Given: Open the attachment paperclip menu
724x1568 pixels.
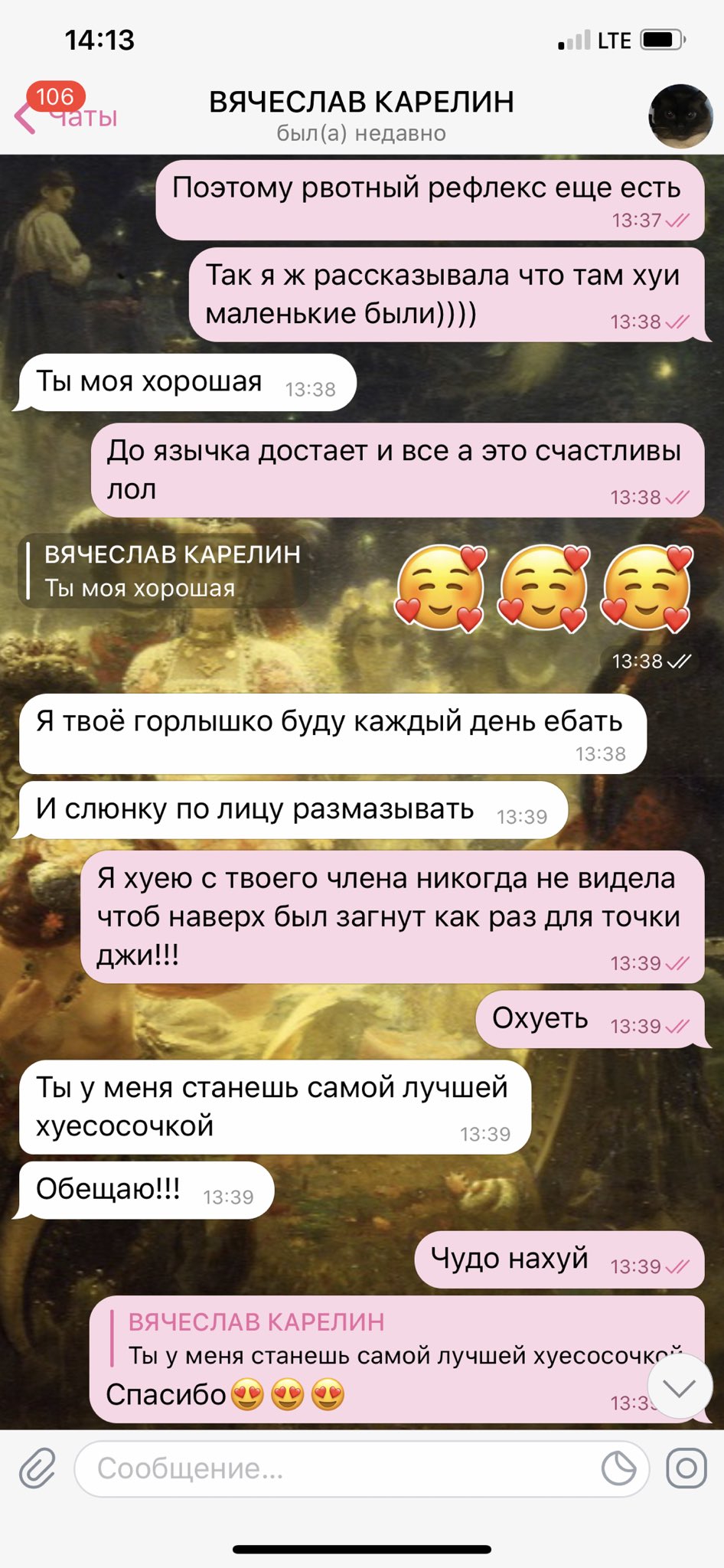Looking at the screenshot, I should 38,1468.
